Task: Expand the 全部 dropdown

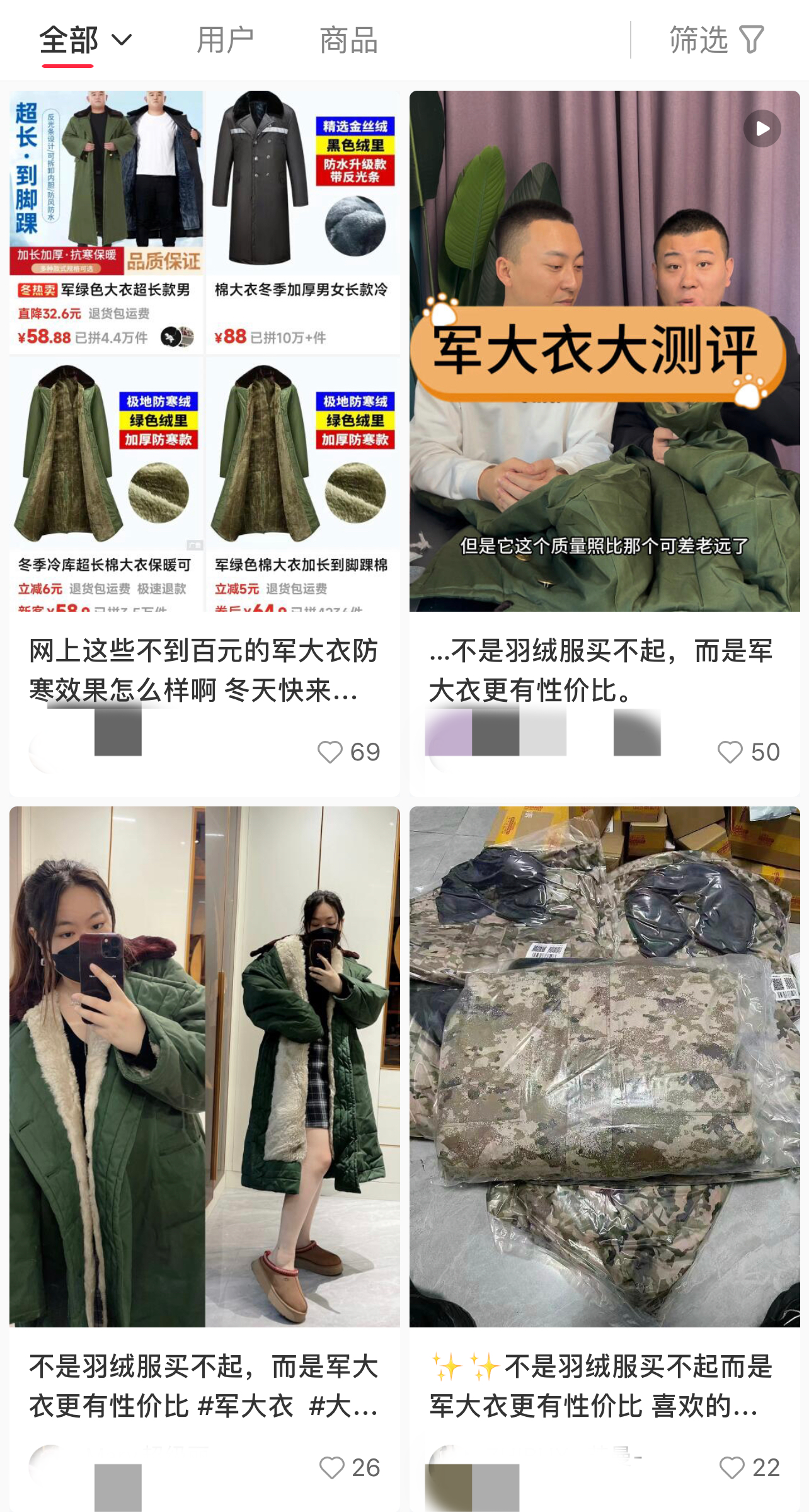Action: coord(85,41)
